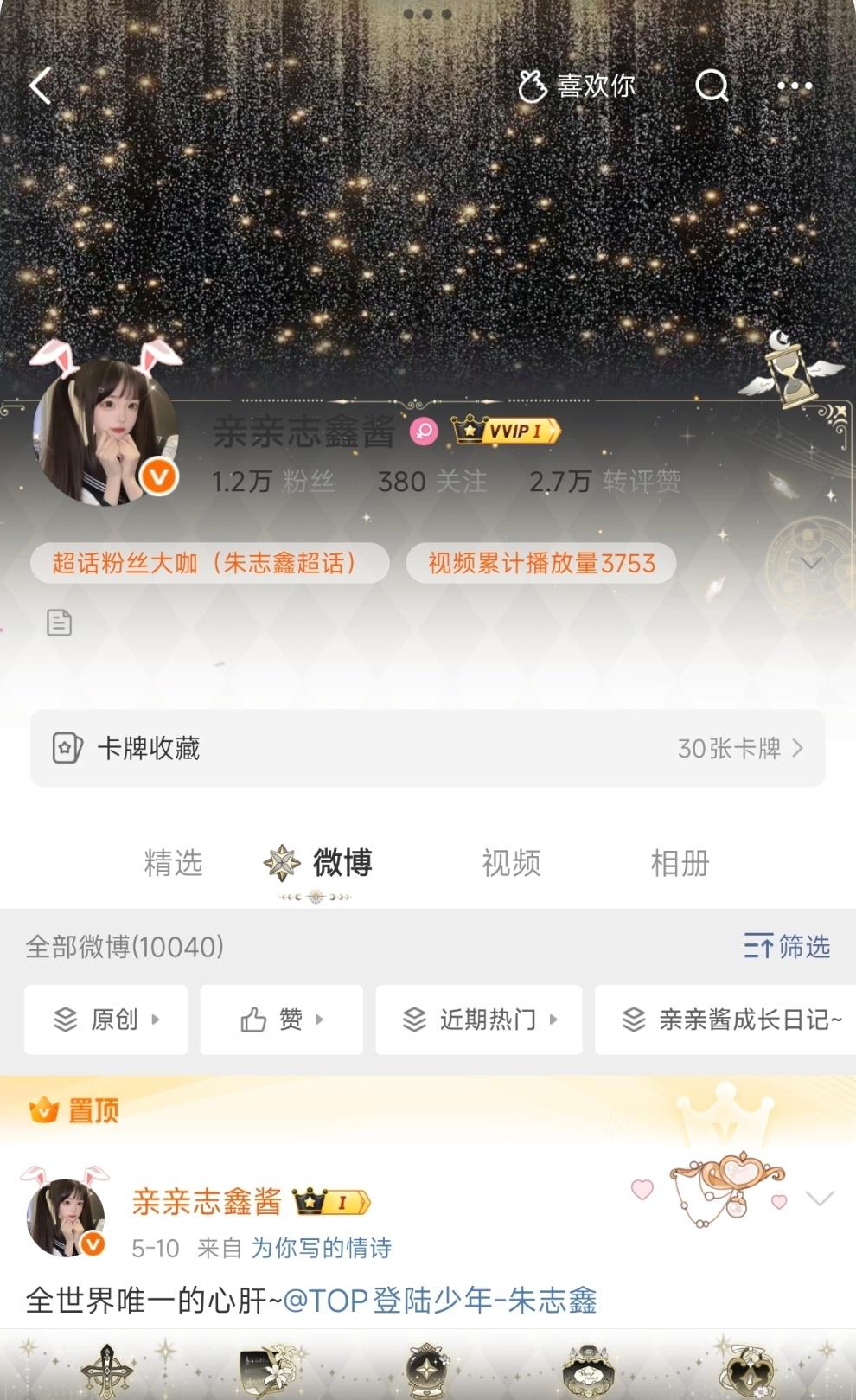Expand the profile details chevron
Screen dimensions: 856x1400
coord(812,563)
